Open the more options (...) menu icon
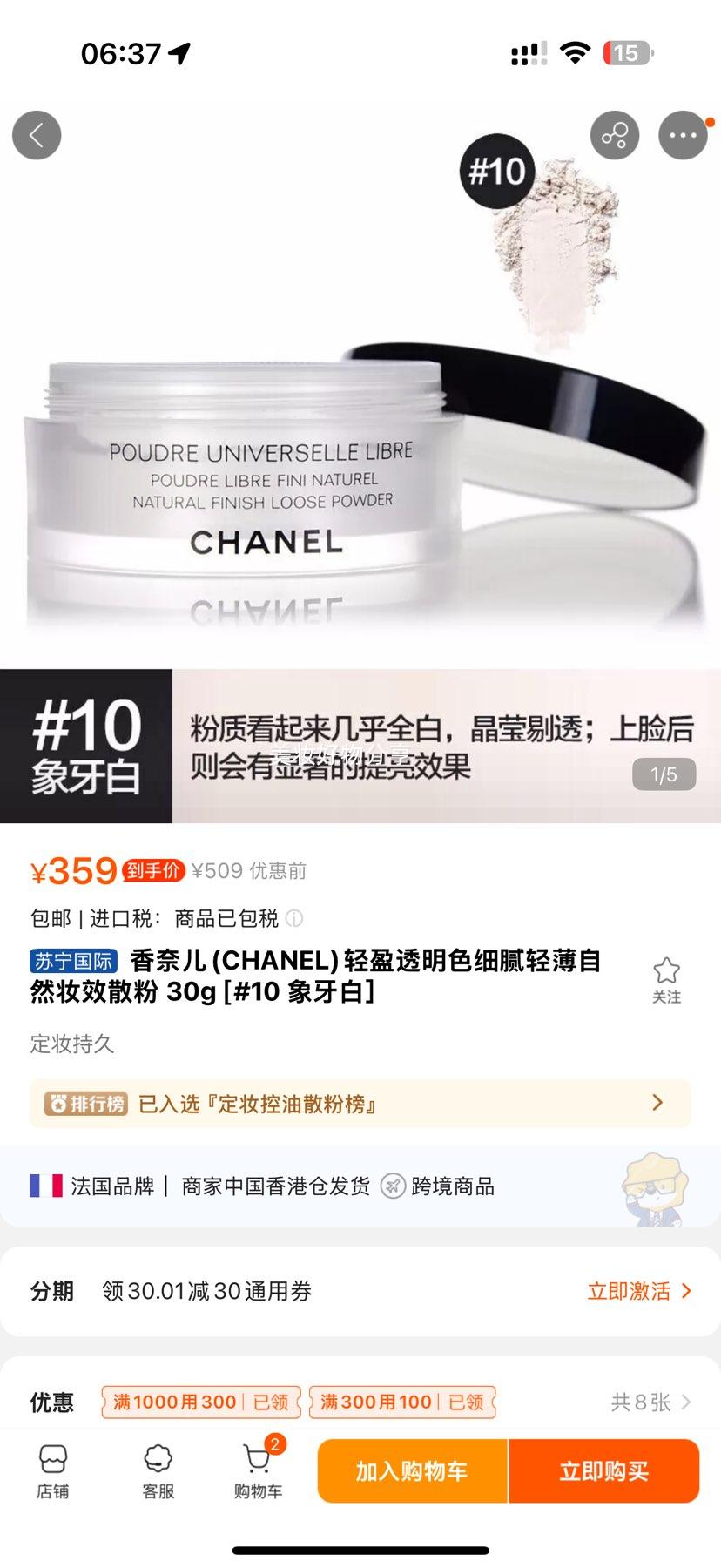 (684, 135)
